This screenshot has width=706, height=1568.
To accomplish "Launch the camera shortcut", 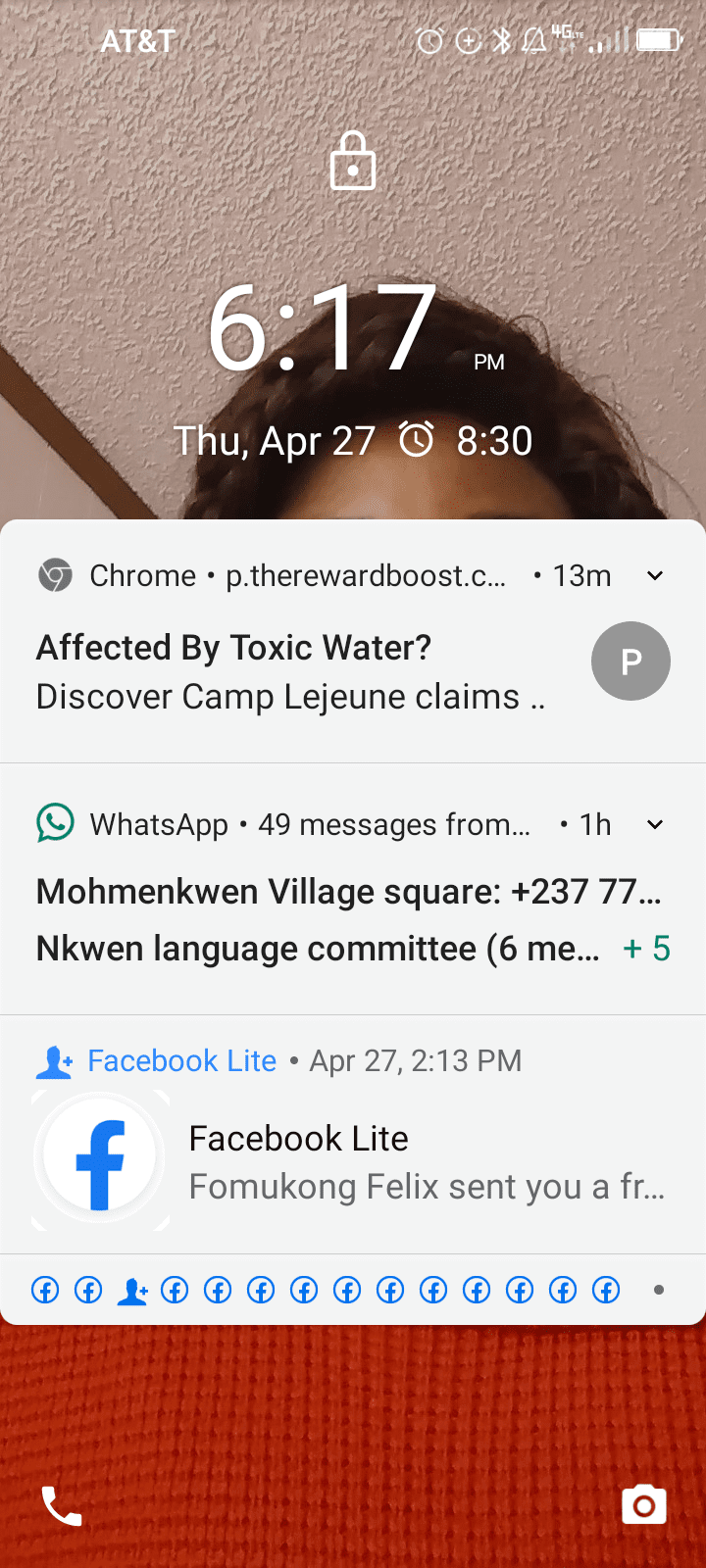I will coord(644,1505).
